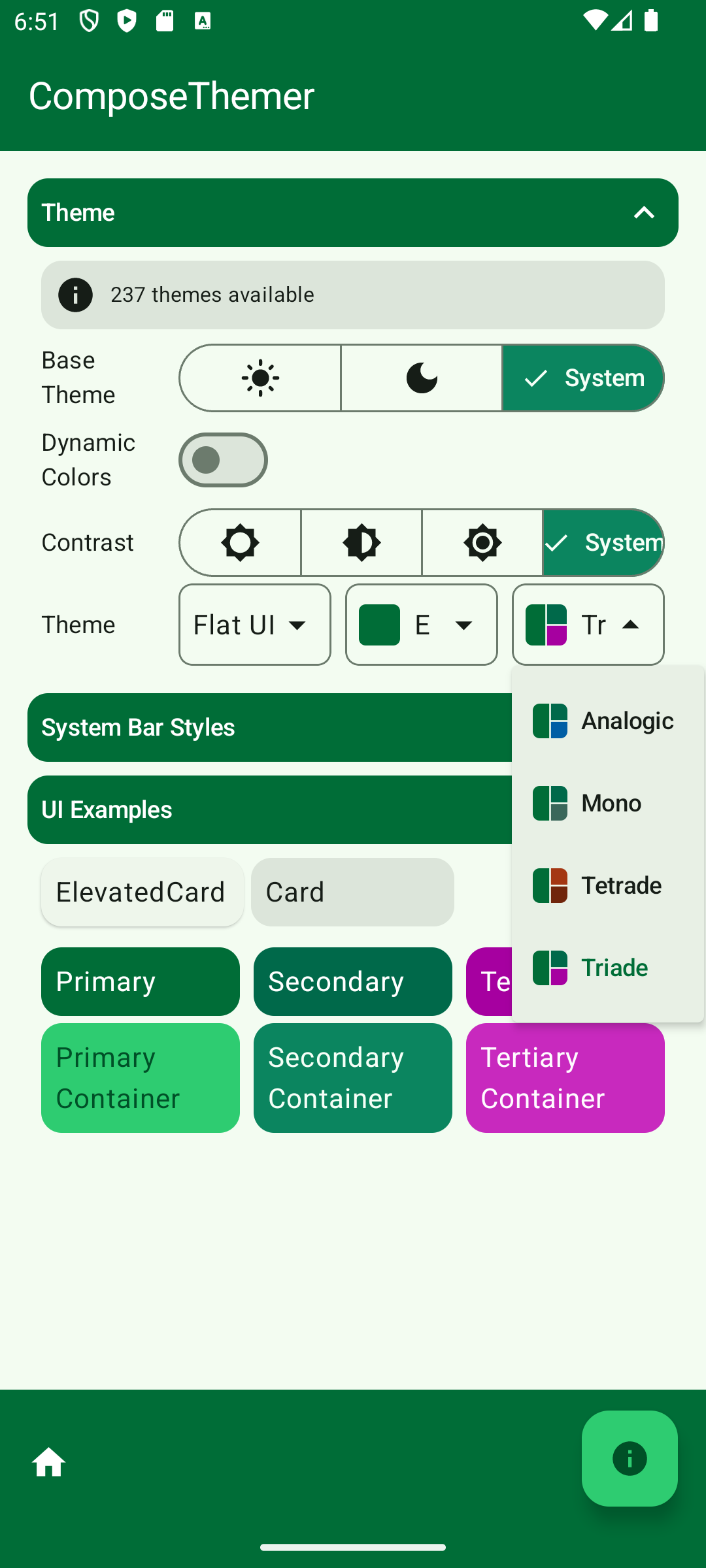The width and height of the screenshot is (706, 1568).
Task: Choose Analogic from the scheme list
Action: [x=608, y=721]
